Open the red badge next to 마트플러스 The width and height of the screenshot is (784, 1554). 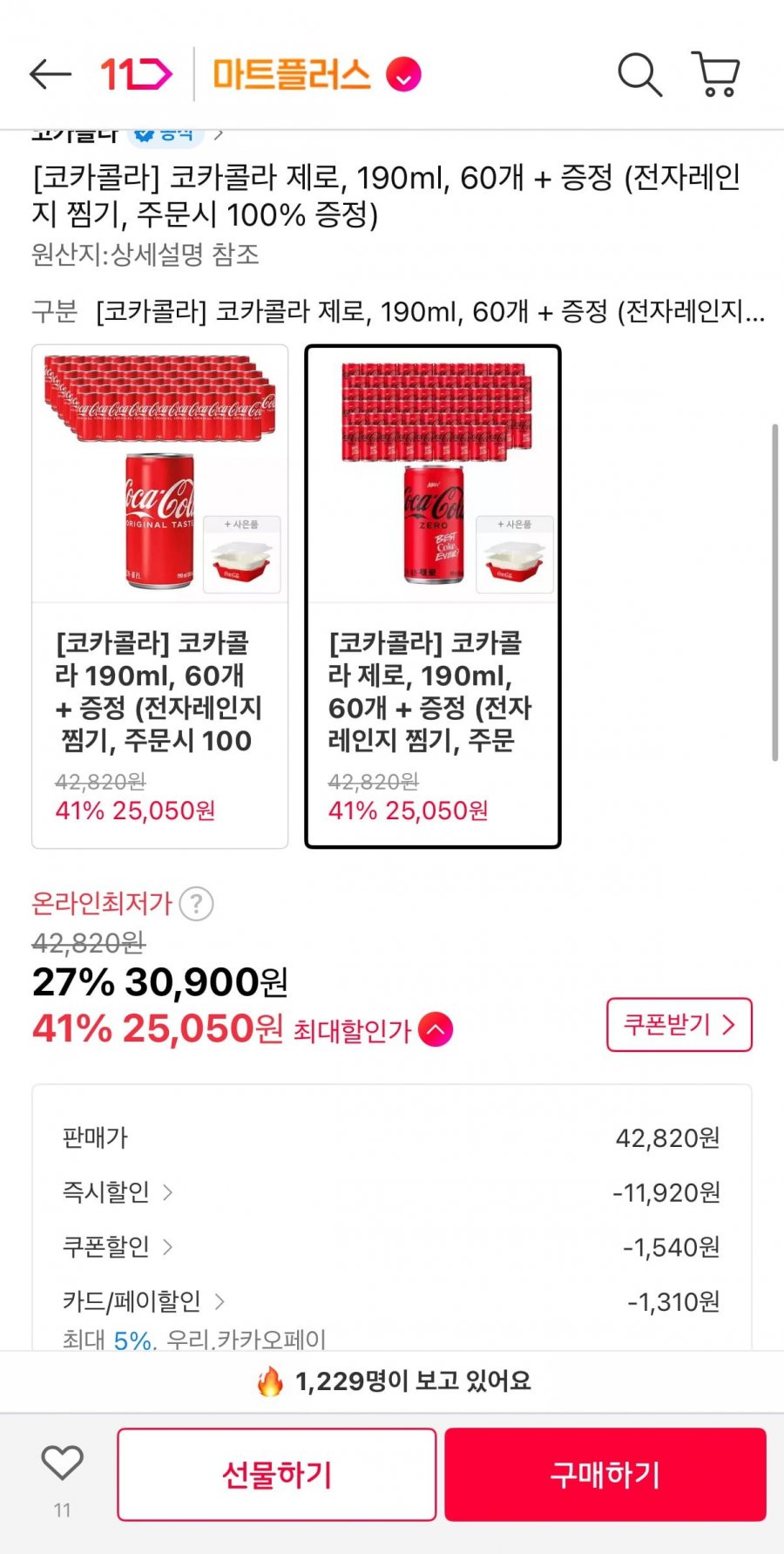click(402, 76)
